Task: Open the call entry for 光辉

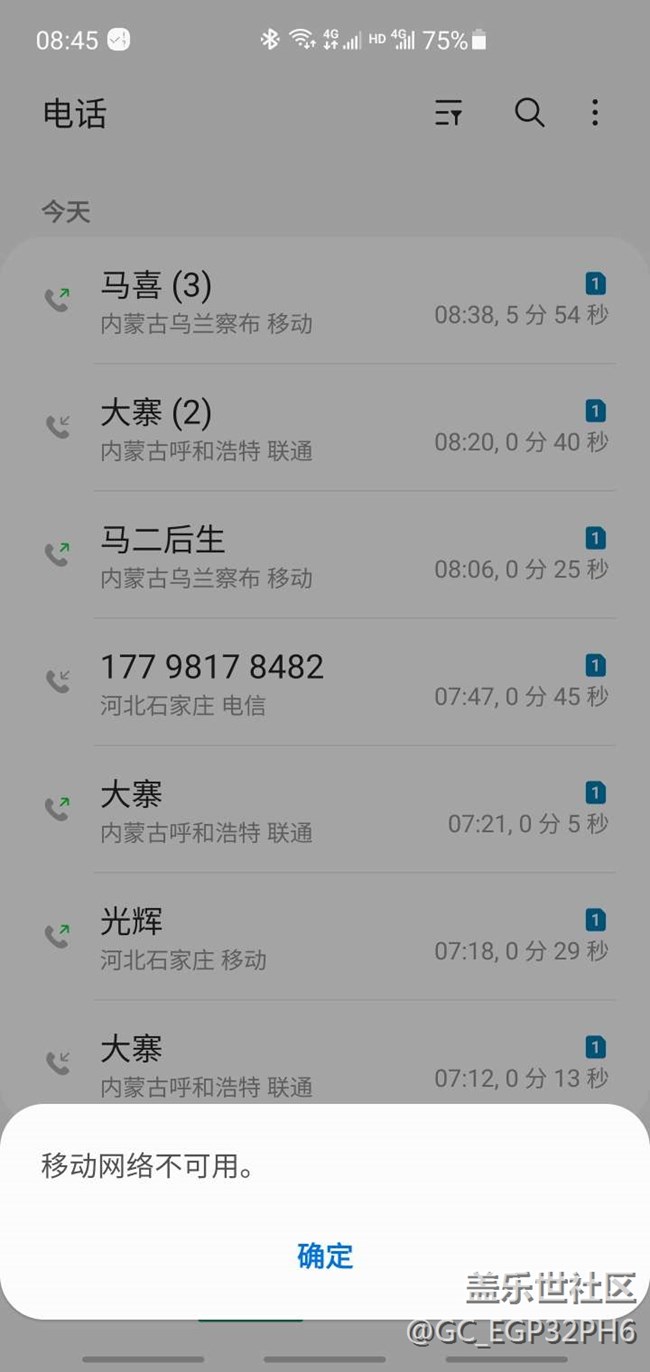Action: coord(325,936)
